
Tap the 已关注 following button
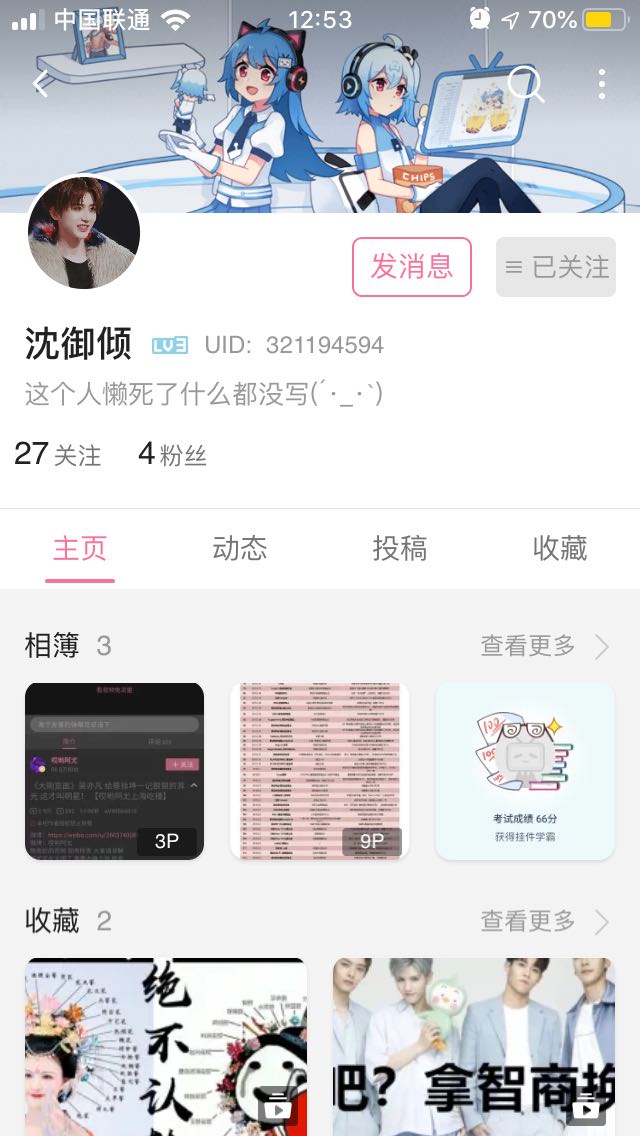click(x=556, y=267)
